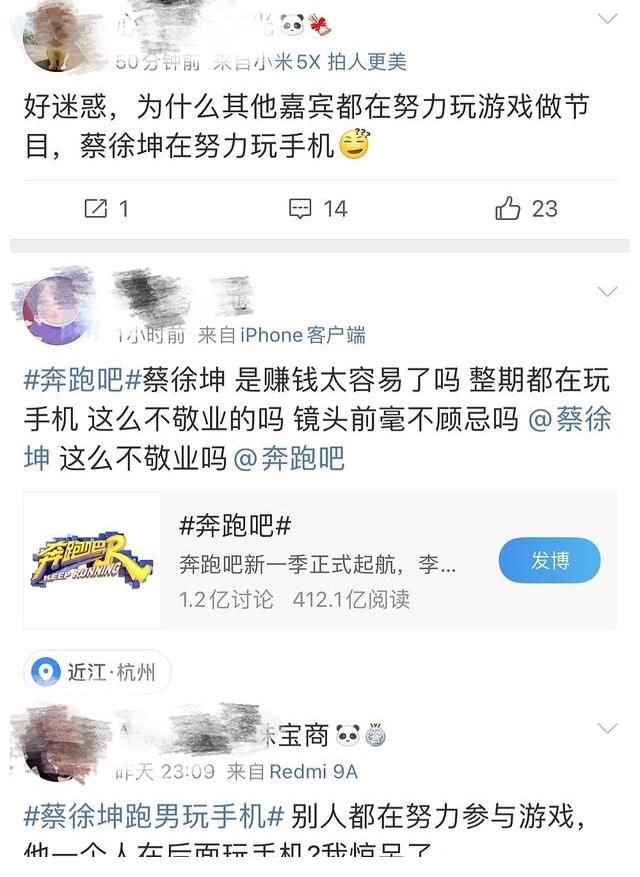The height and width of the screenshot is (877, 640).
Task: Like the post with 23 likes
Action: [526, 209]
